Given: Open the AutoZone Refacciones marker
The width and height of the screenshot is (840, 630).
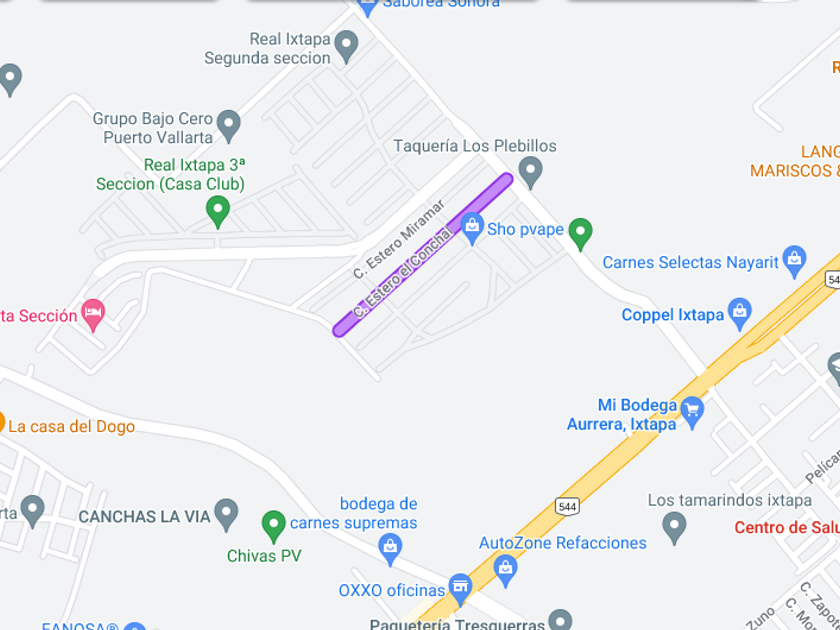Looking at the screenshot, I should coord(505,571).
